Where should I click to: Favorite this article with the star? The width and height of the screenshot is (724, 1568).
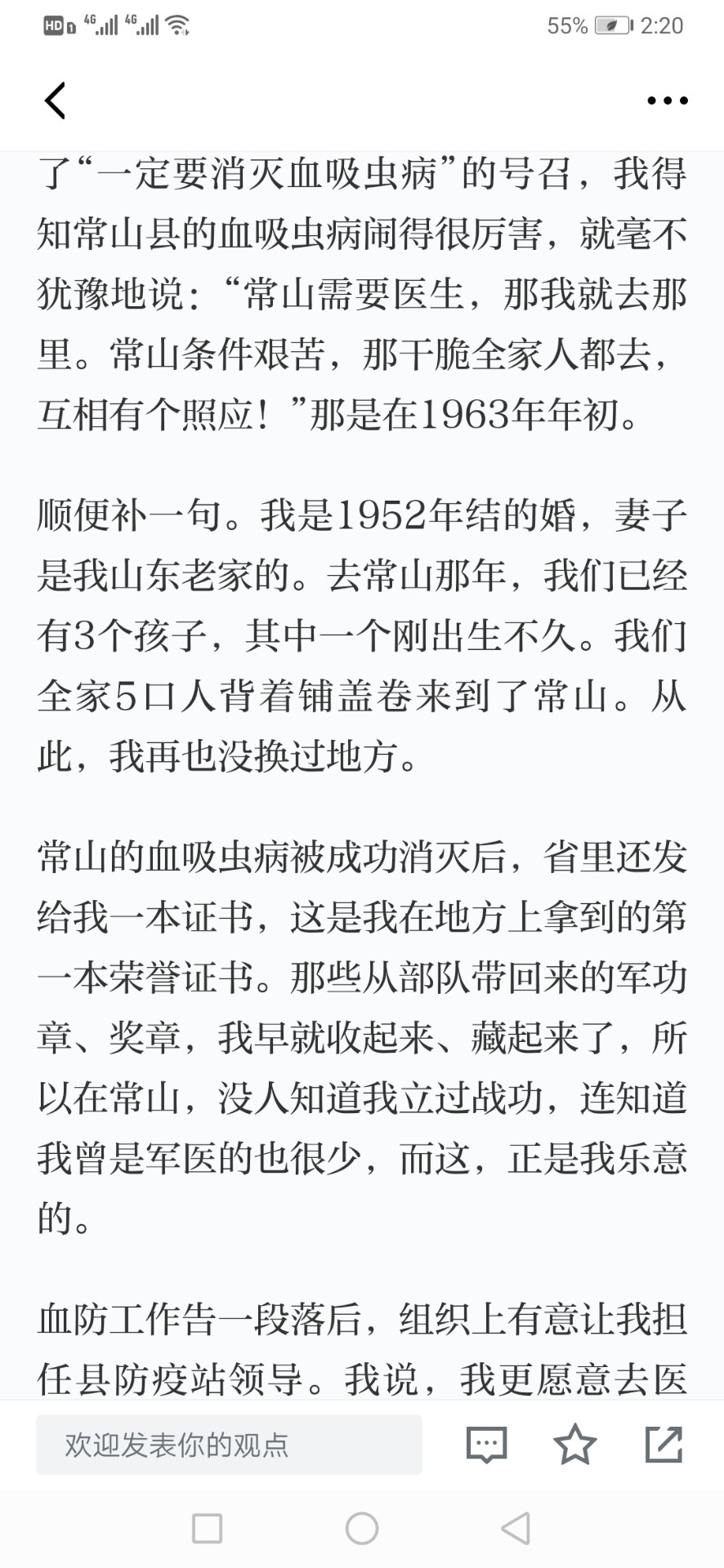coord(575,1444)
